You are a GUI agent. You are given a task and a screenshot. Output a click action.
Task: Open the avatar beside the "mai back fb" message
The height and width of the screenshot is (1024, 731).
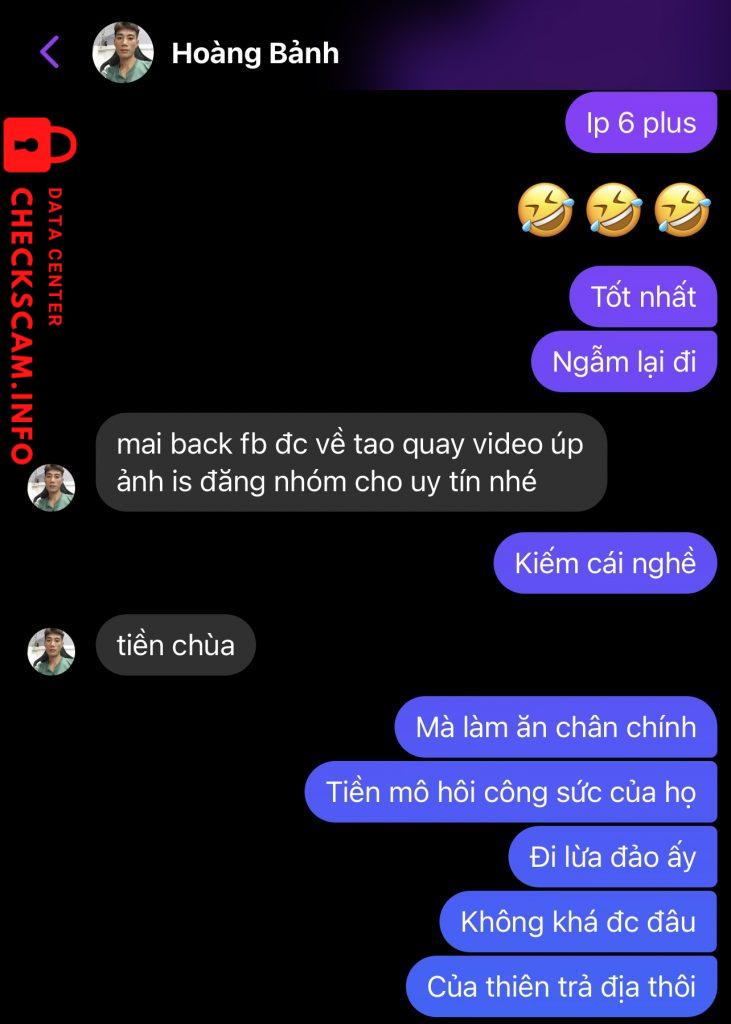[x=51, y=488]
